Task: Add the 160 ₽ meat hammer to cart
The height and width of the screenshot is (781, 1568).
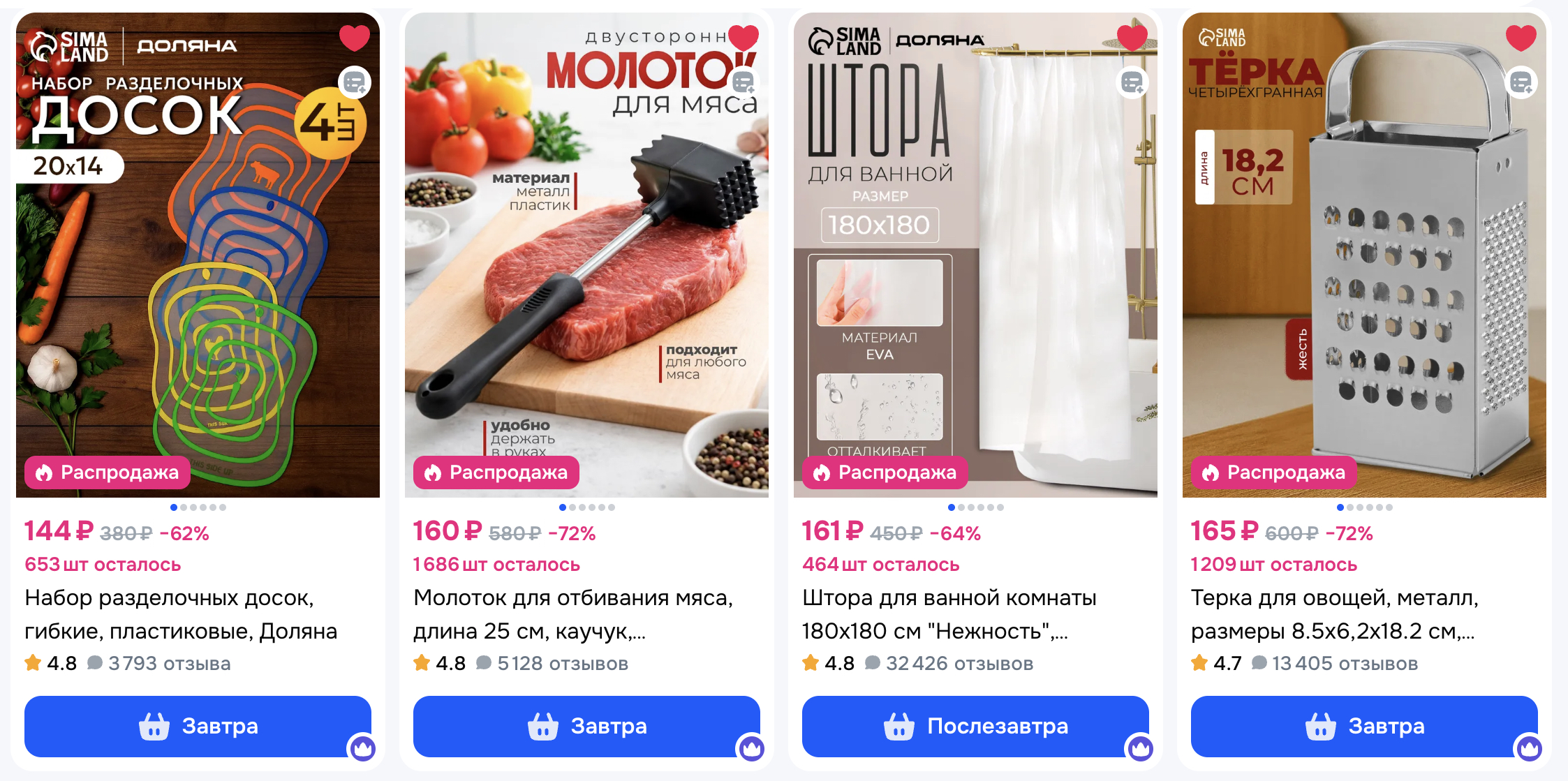Action: (586, 726)
